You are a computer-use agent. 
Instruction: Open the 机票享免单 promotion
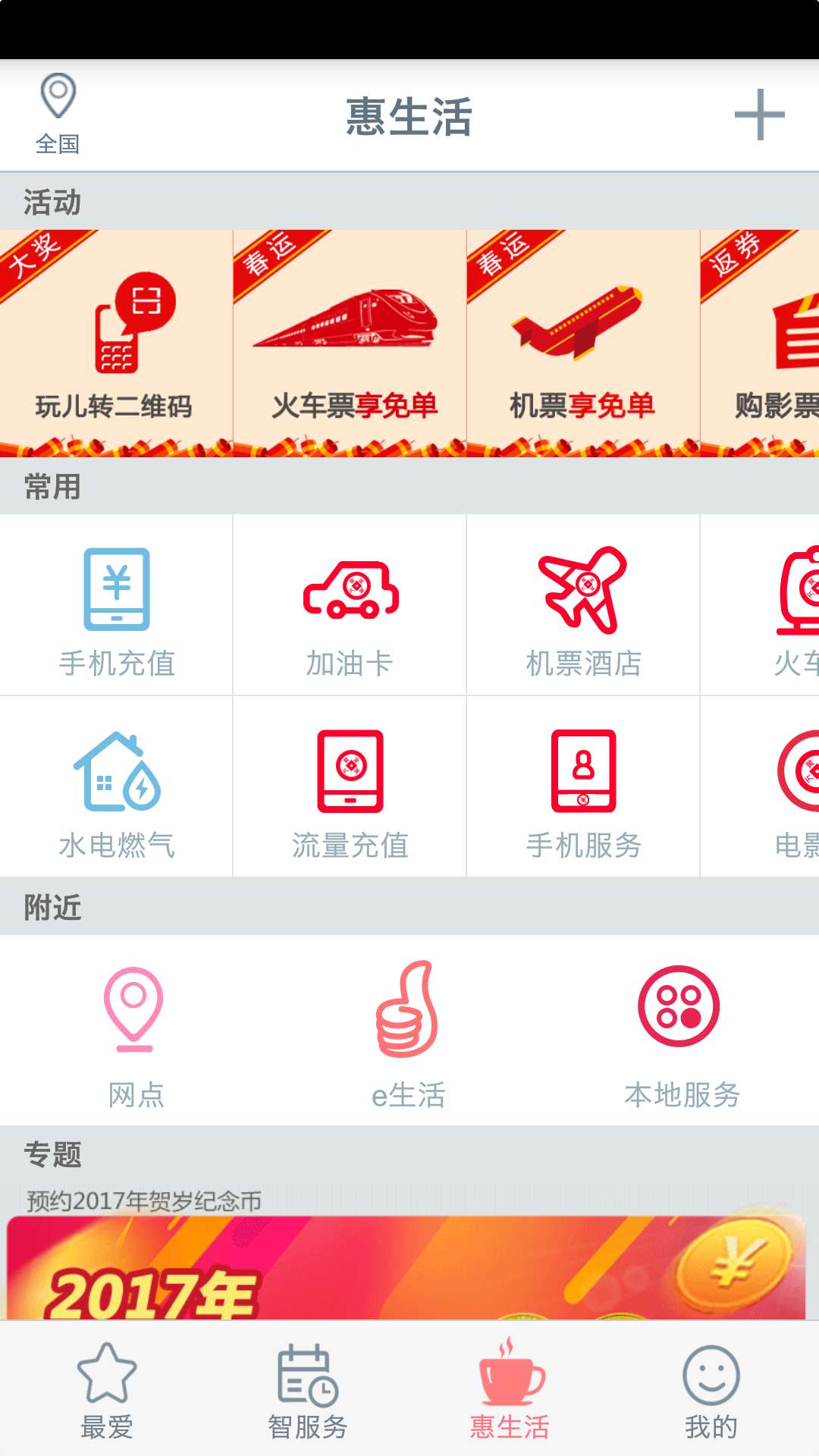(582, 343)
